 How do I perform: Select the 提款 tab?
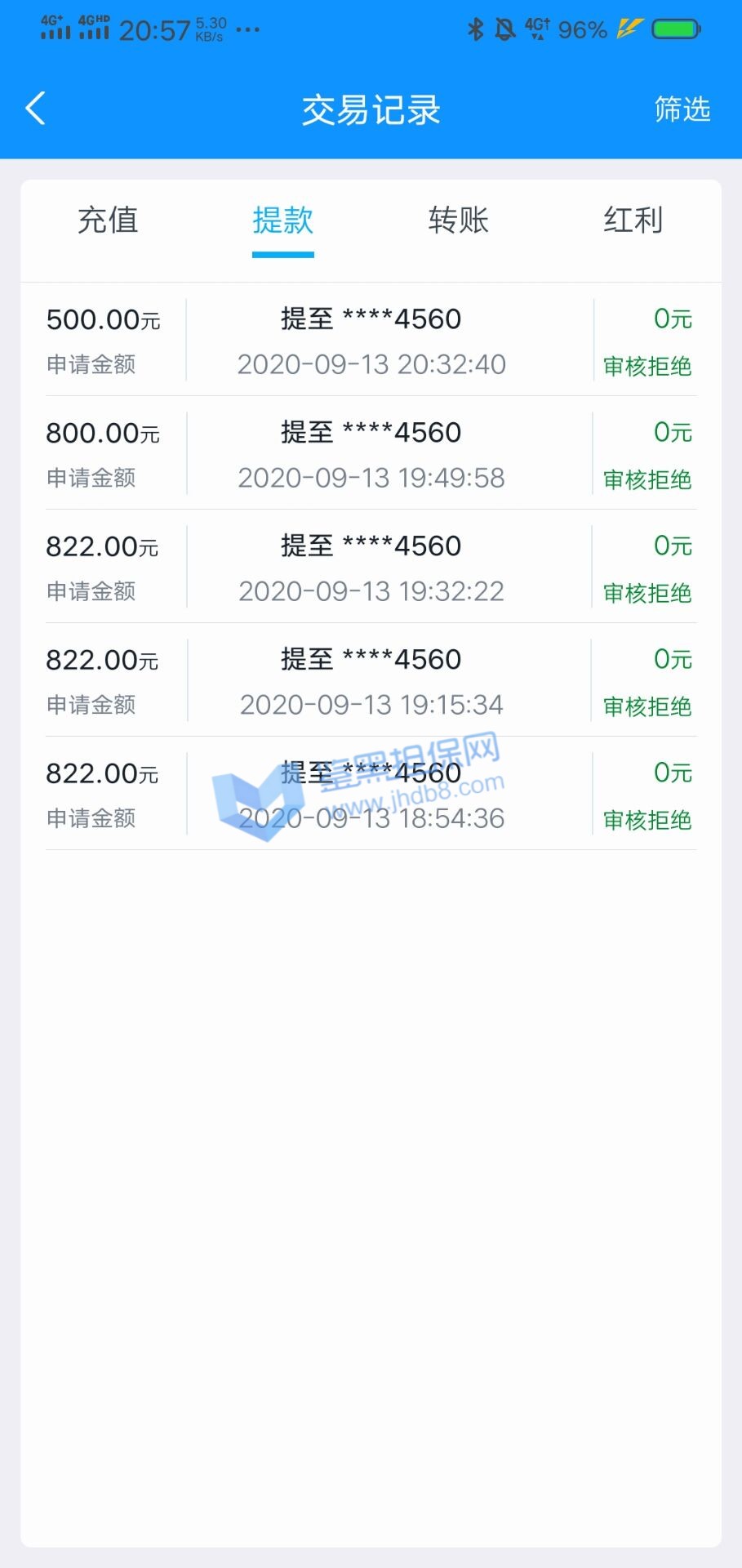(x=282, y=220)
